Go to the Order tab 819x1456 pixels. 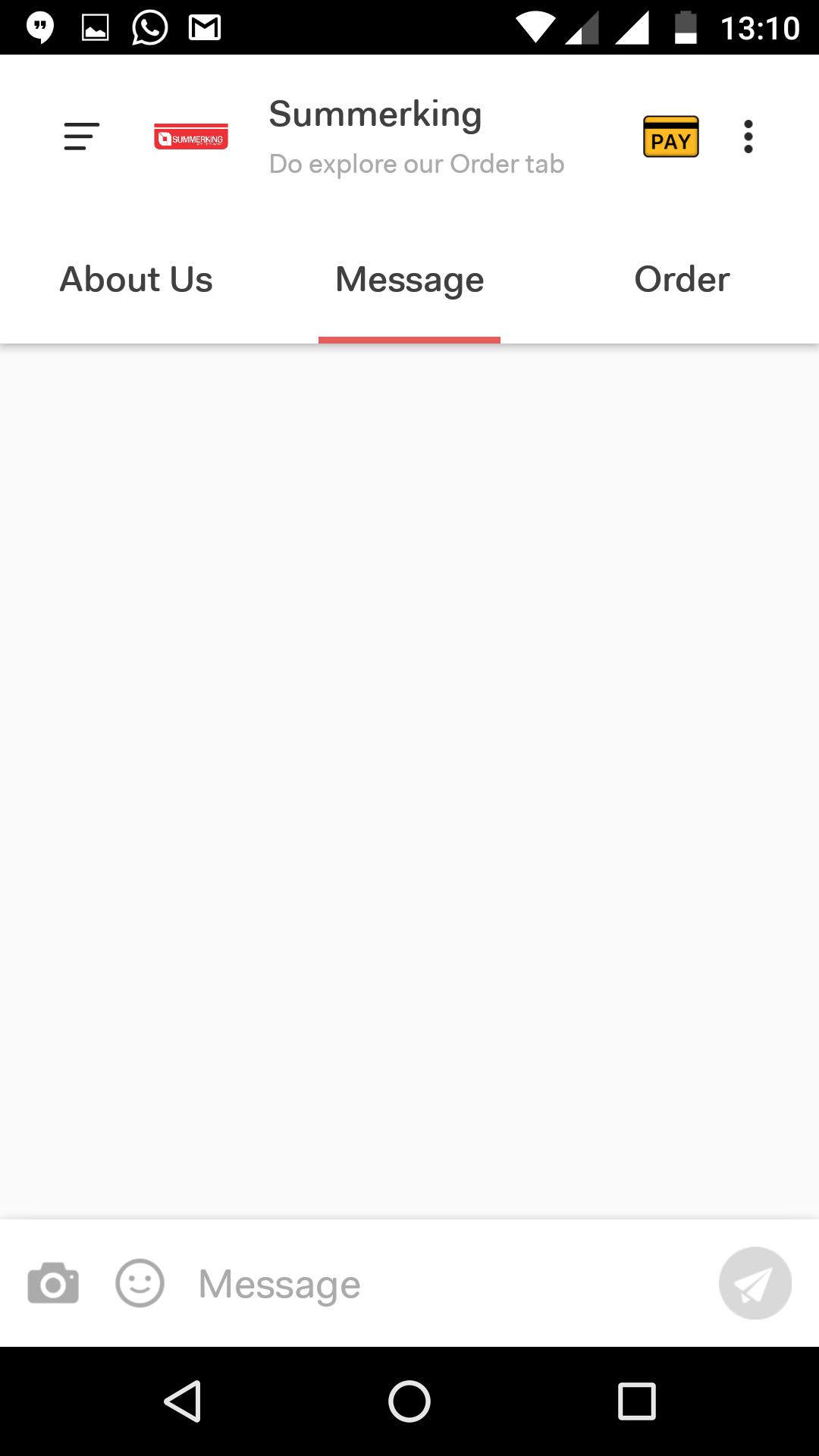682,280
